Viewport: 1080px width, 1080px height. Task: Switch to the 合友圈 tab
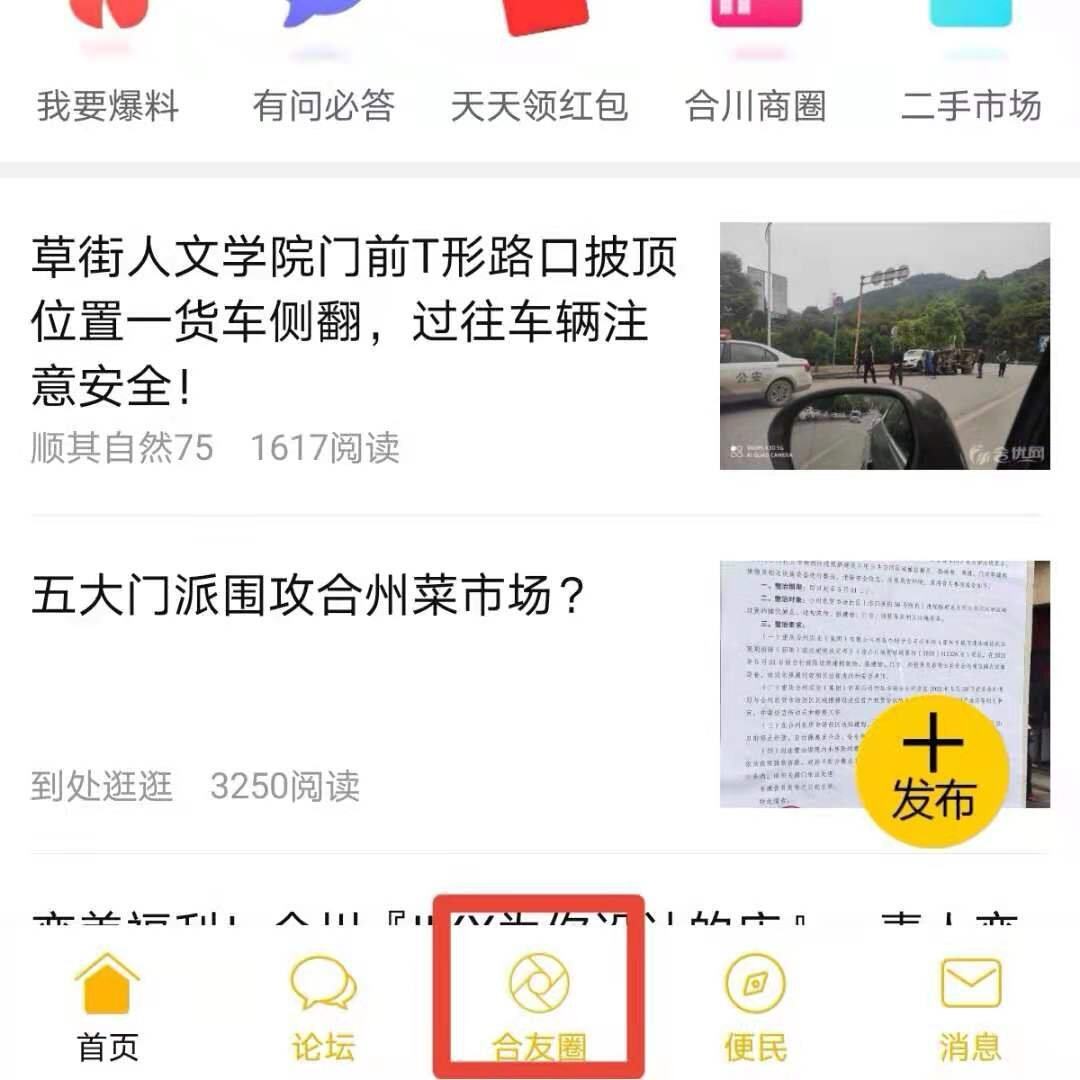pos(539,1005)
